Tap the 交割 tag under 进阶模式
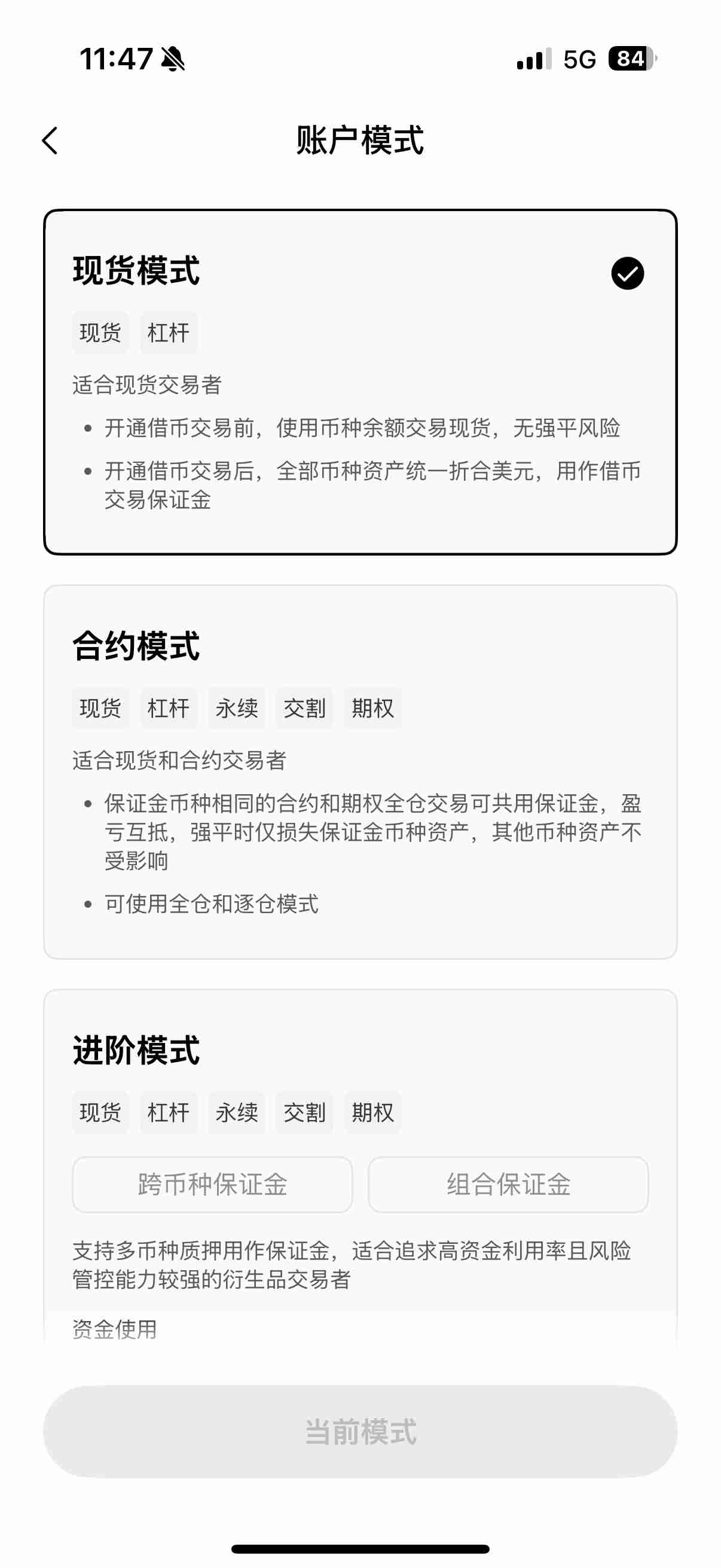721x1568 pixels. [x=305, y=1112]
